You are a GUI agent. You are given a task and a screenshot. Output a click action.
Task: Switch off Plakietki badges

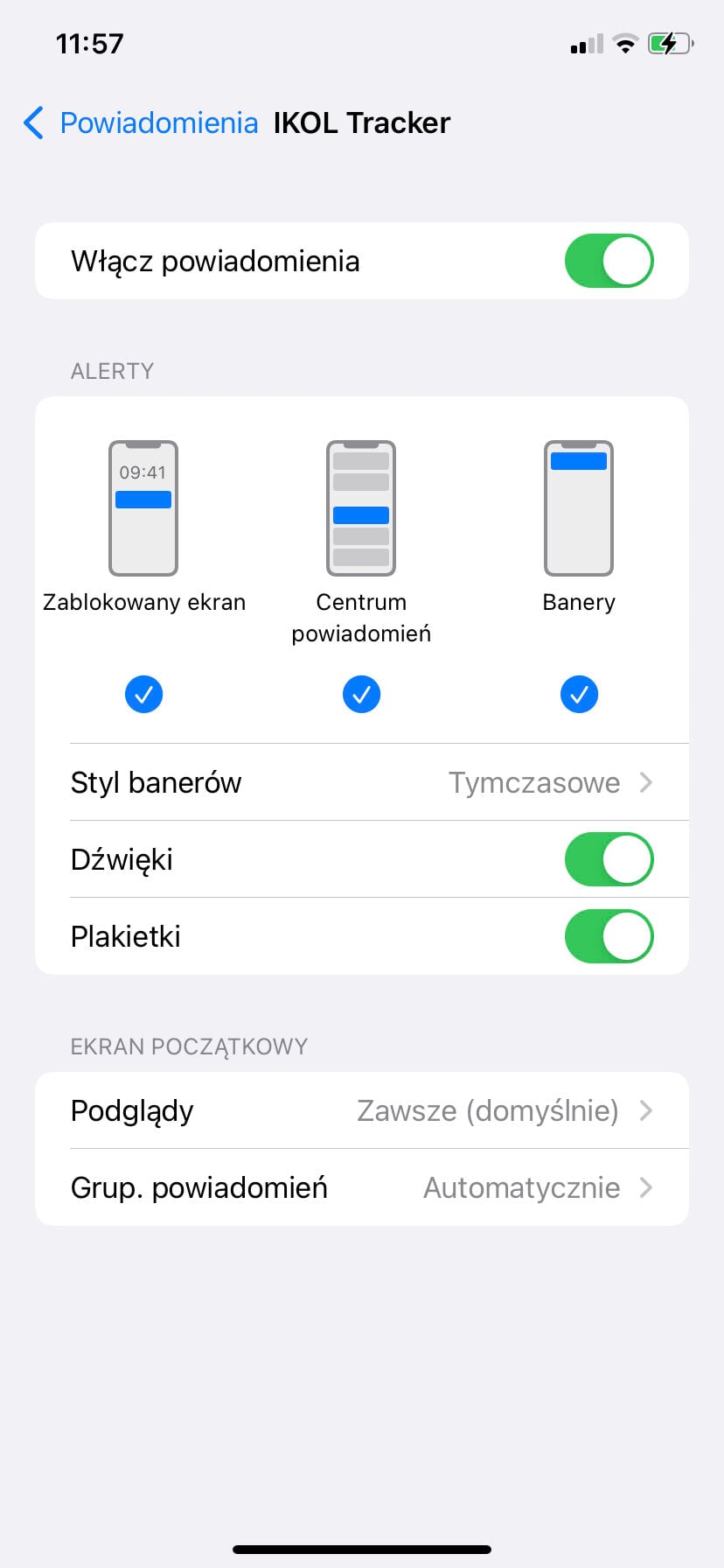click(609, 936)
